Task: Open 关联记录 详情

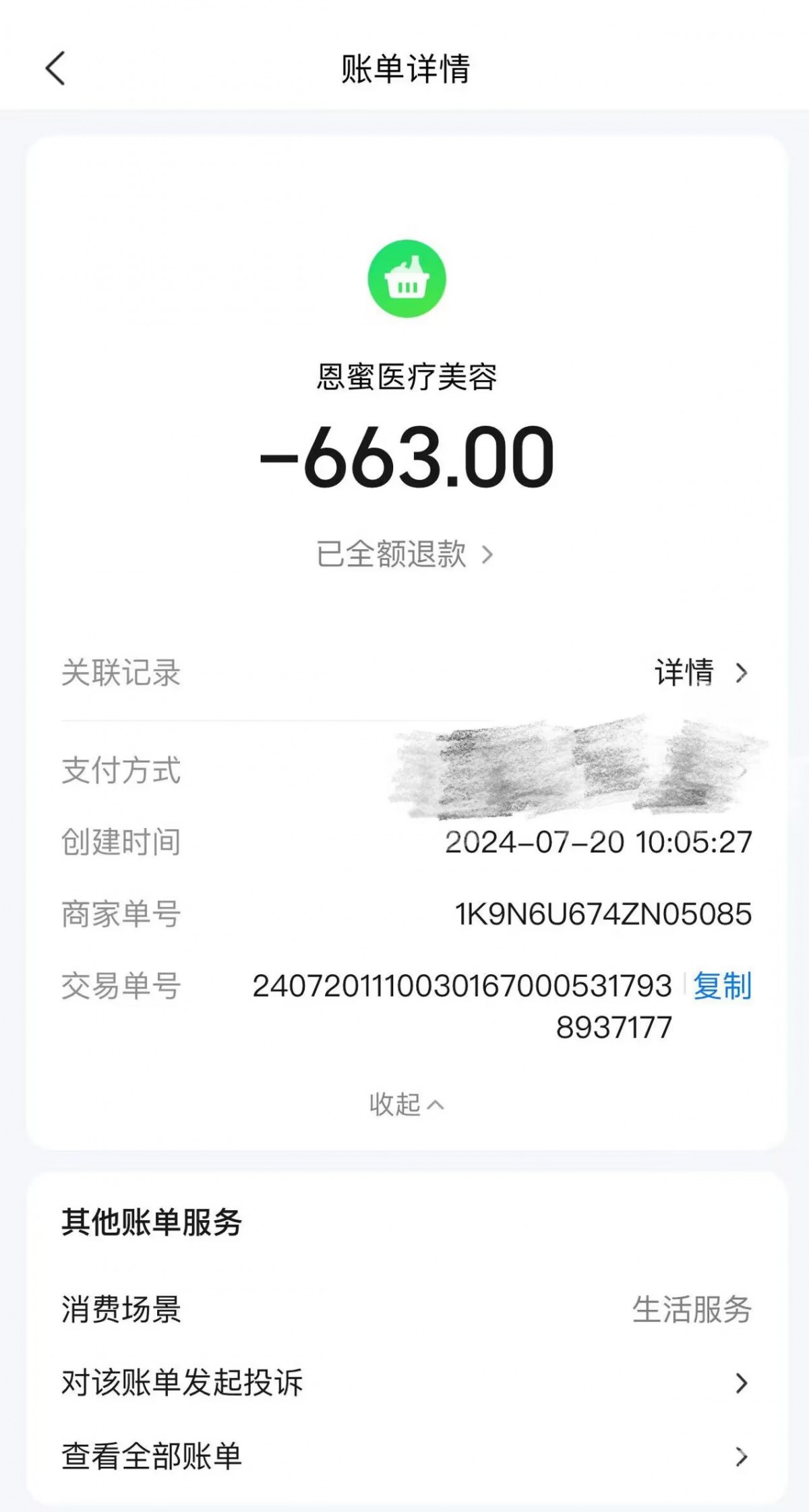Action: tap(700, 672)
